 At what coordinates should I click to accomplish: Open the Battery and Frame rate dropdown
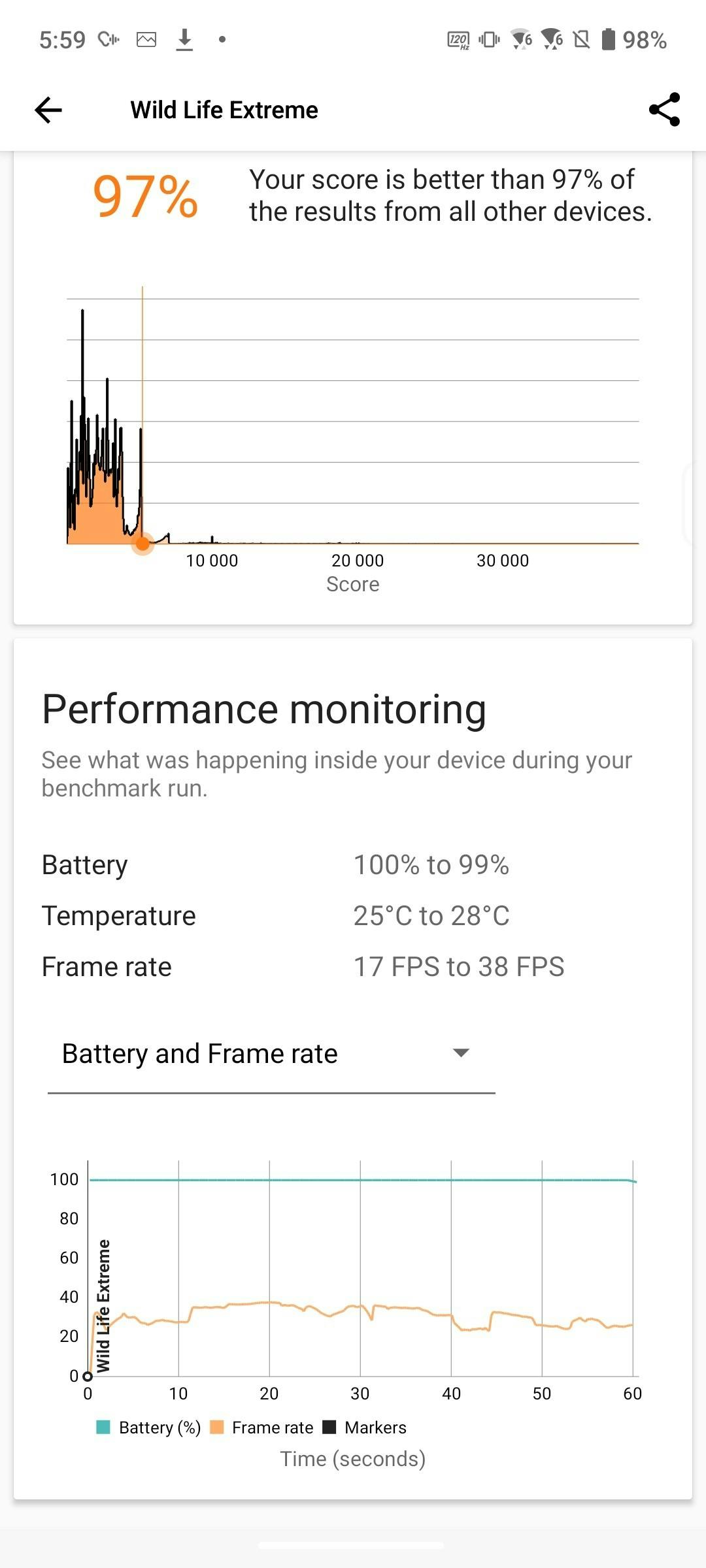pos(271,1054)
